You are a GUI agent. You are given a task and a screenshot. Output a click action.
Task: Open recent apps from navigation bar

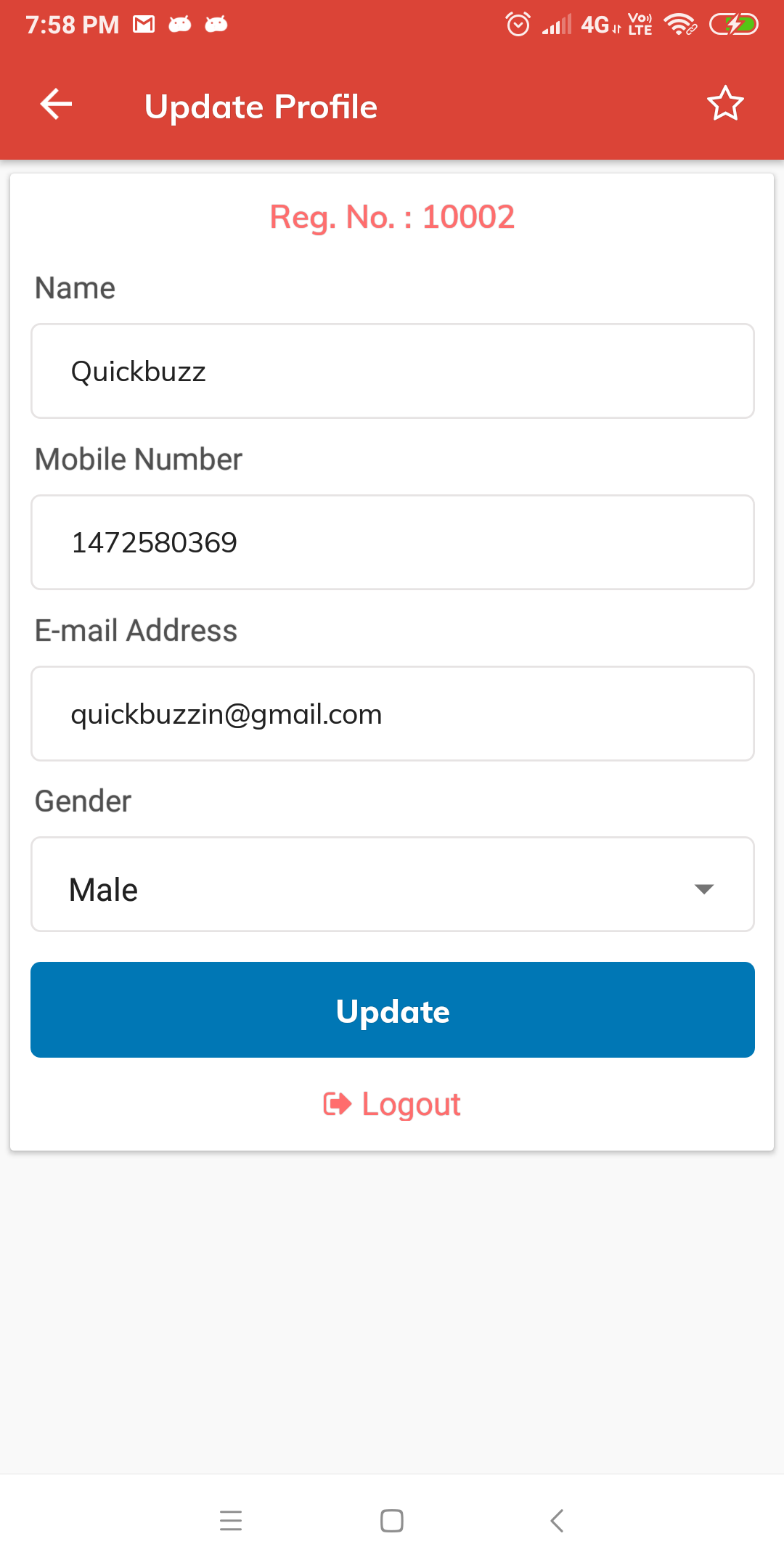[231, 1520]
